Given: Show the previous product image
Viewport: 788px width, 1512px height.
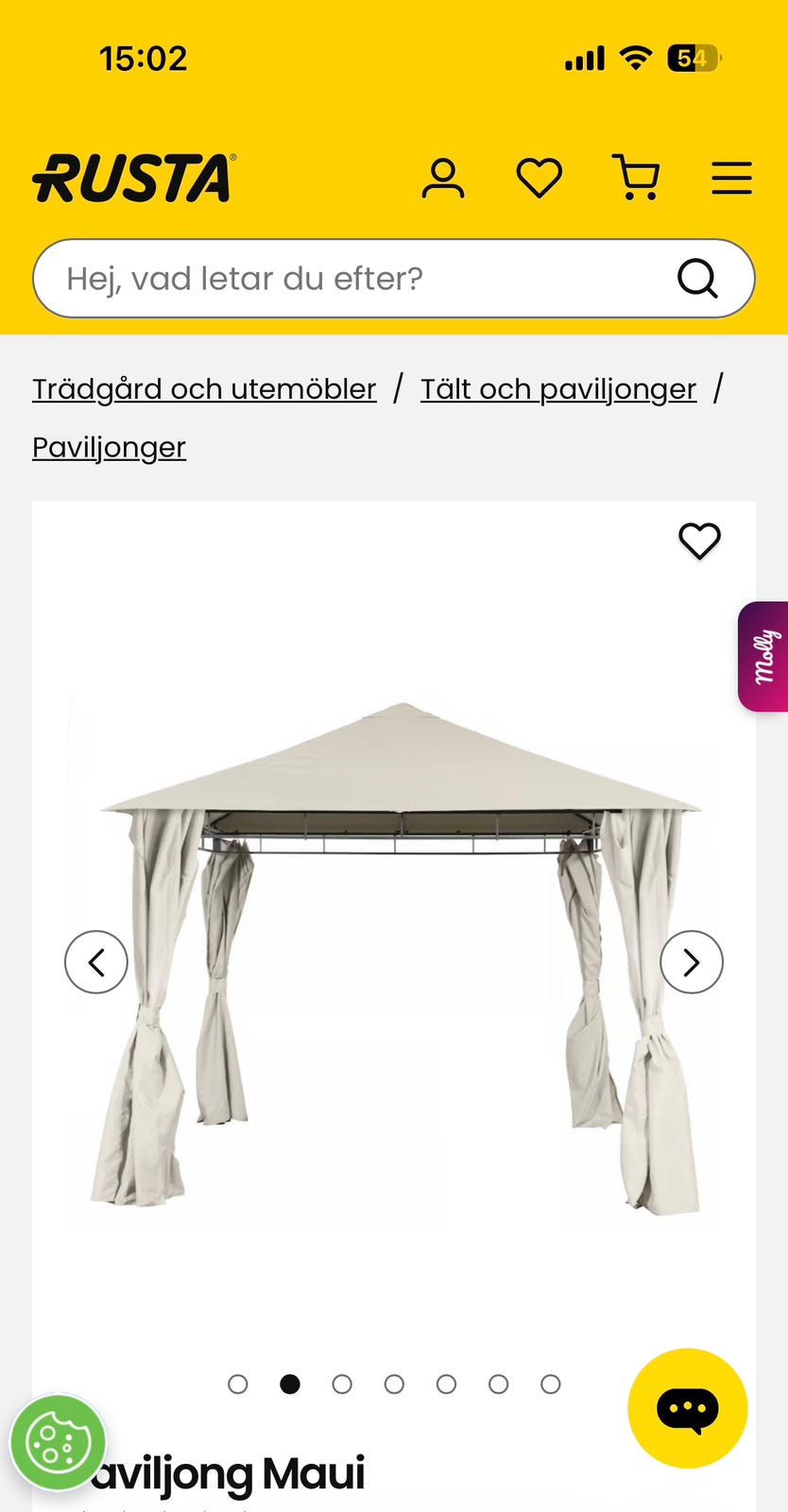Looking at the screenshot, I should tap(96, 962).
